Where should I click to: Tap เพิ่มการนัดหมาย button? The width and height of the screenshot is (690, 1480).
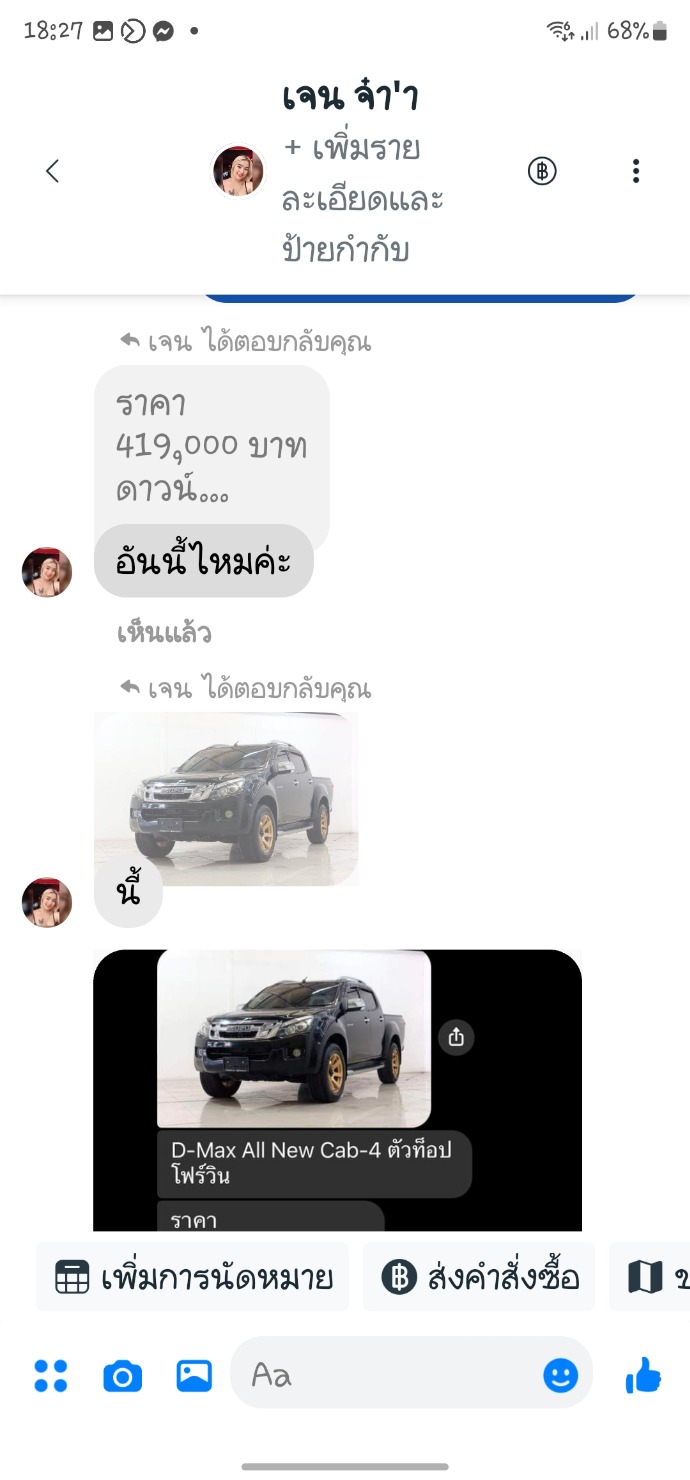tap(193, 1277)
